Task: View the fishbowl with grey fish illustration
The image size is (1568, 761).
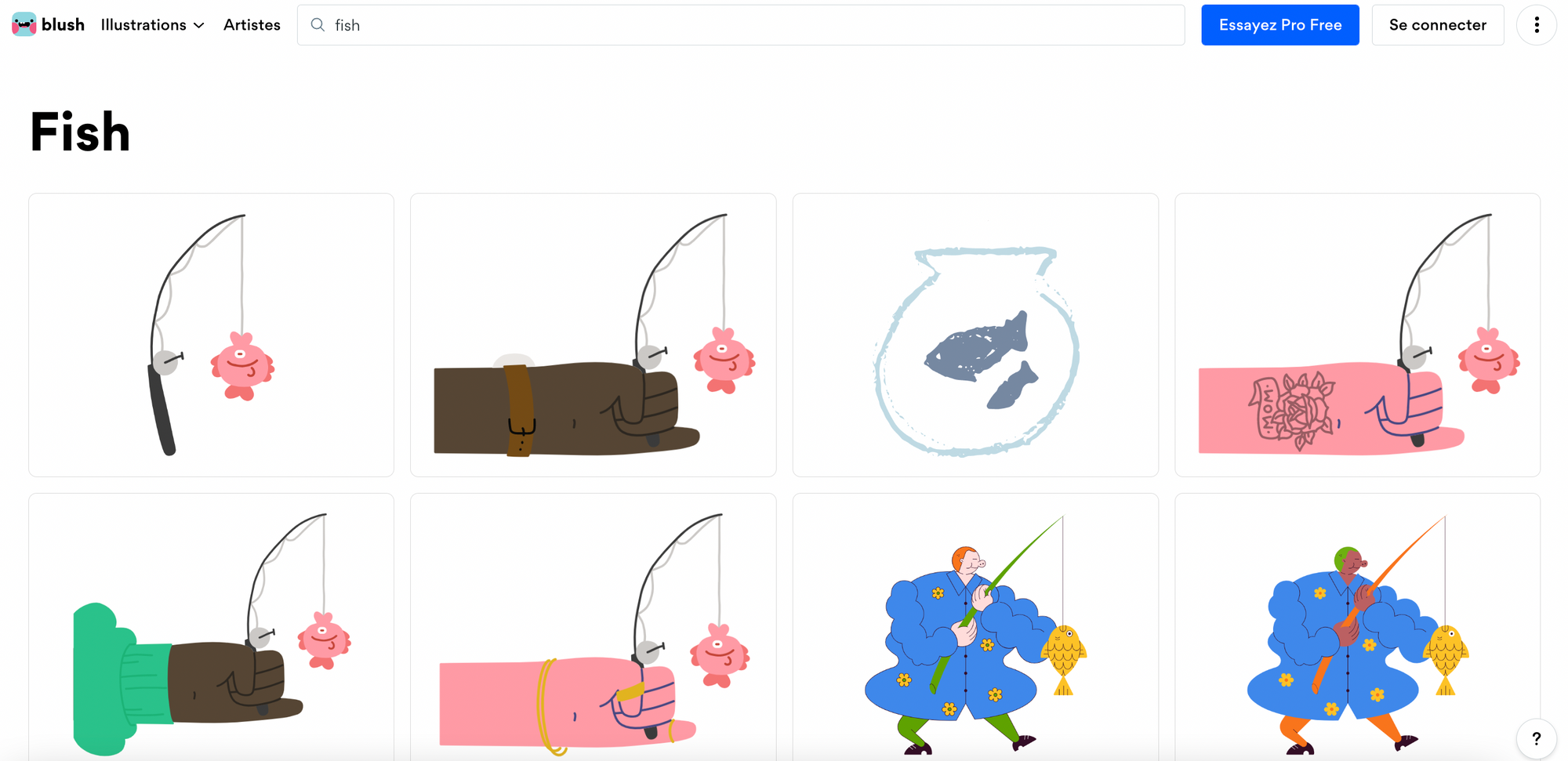Action: (975, 335)
